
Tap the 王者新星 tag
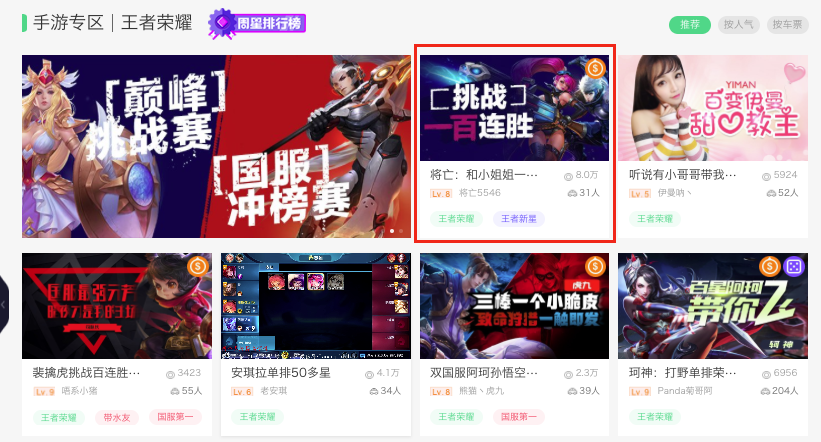[518, 218]
